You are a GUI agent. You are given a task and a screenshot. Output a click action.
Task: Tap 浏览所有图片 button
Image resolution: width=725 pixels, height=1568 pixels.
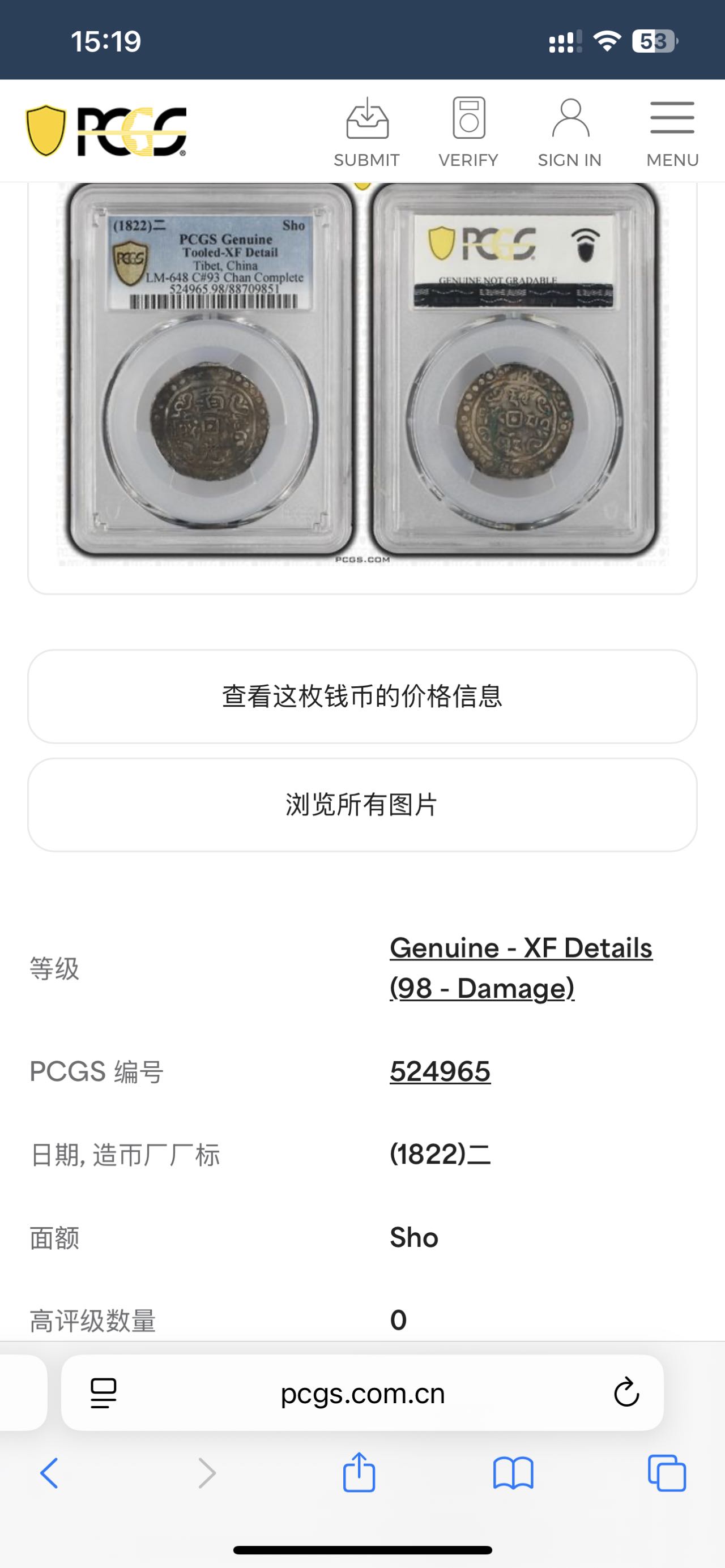362,805
